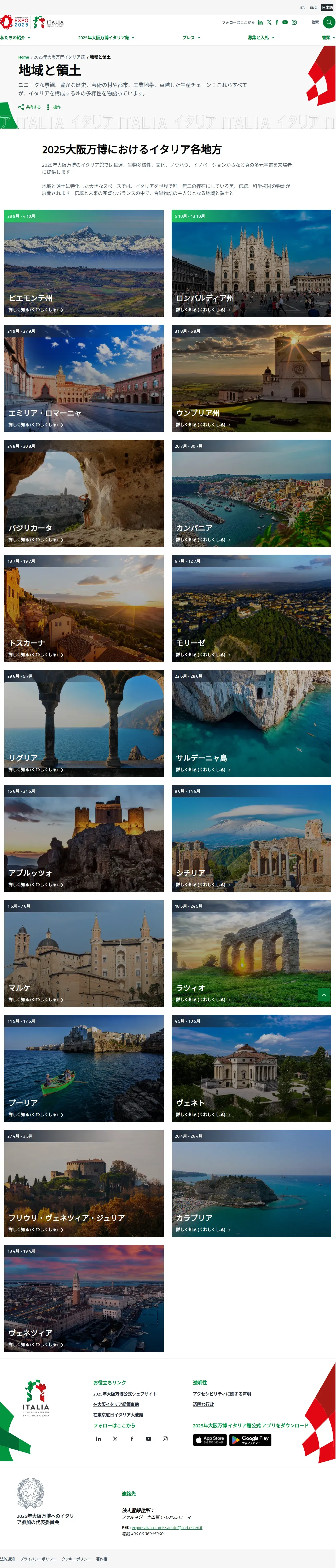This screenshot has height=1568, width=336.
Task: Get the app on Google Play
Action: pyautogui.click(x=250, y=1439)
